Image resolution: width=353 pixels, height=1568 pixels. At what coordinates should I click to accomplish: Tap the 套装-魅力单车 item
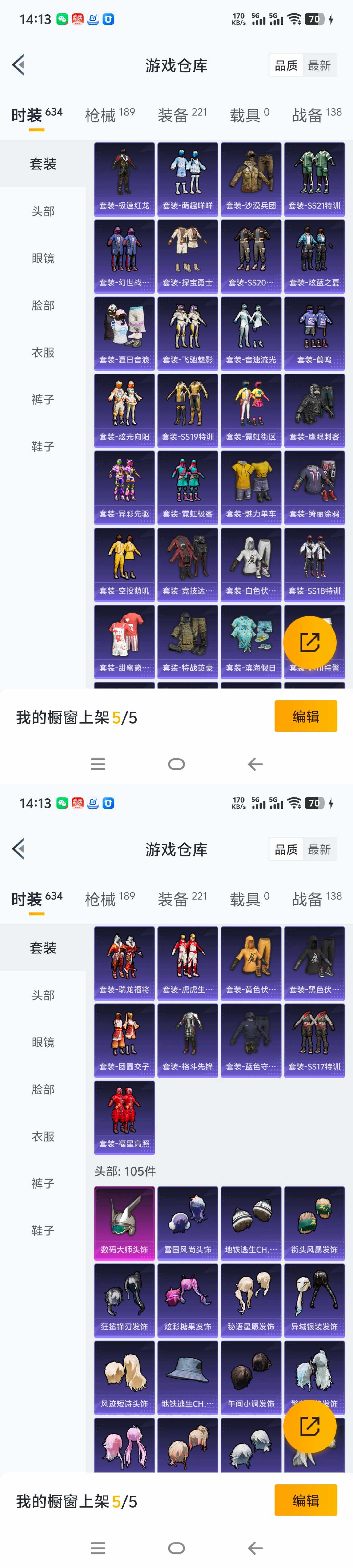click(251, 487)
